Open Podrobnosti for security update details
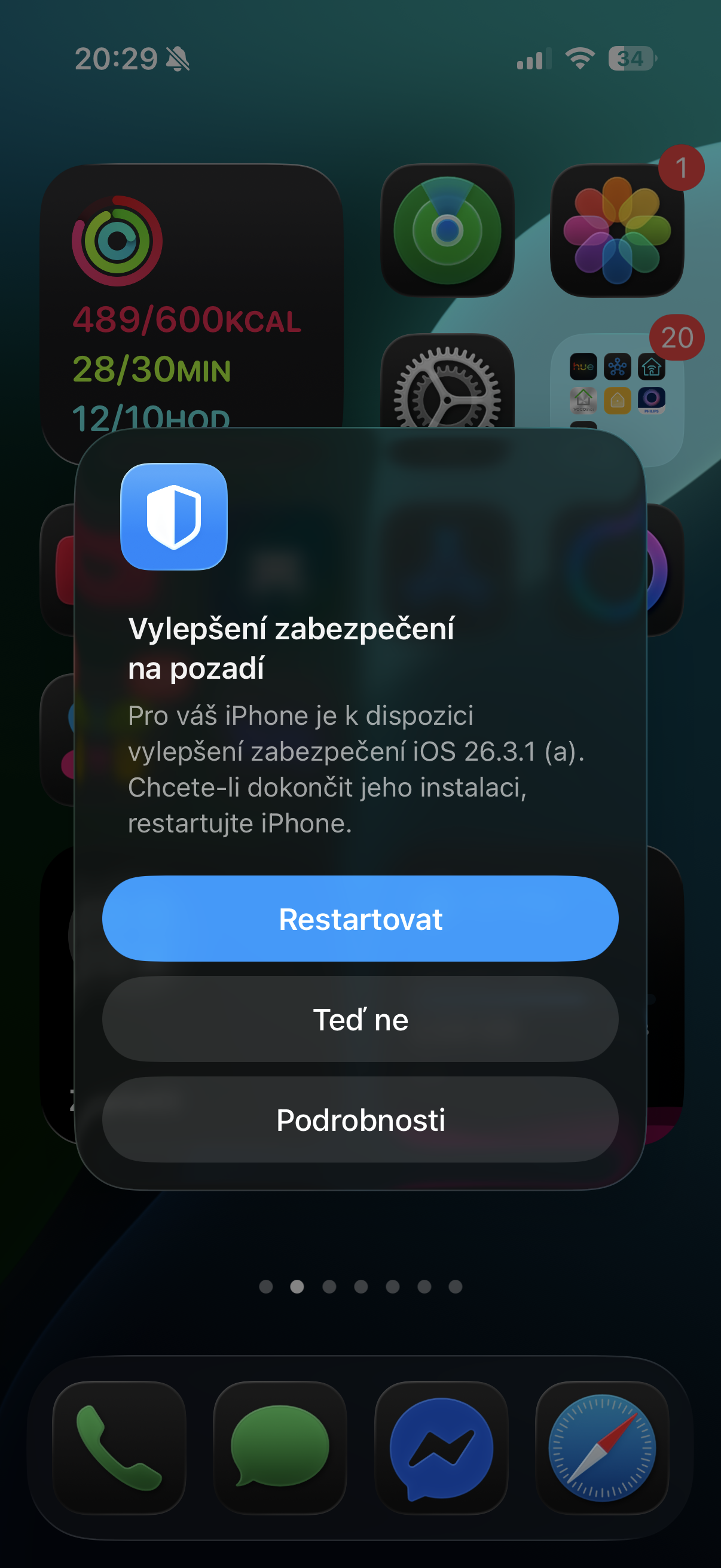Screen dimensions: 721x1568 pyautogui.click(x=360, y=1119)
